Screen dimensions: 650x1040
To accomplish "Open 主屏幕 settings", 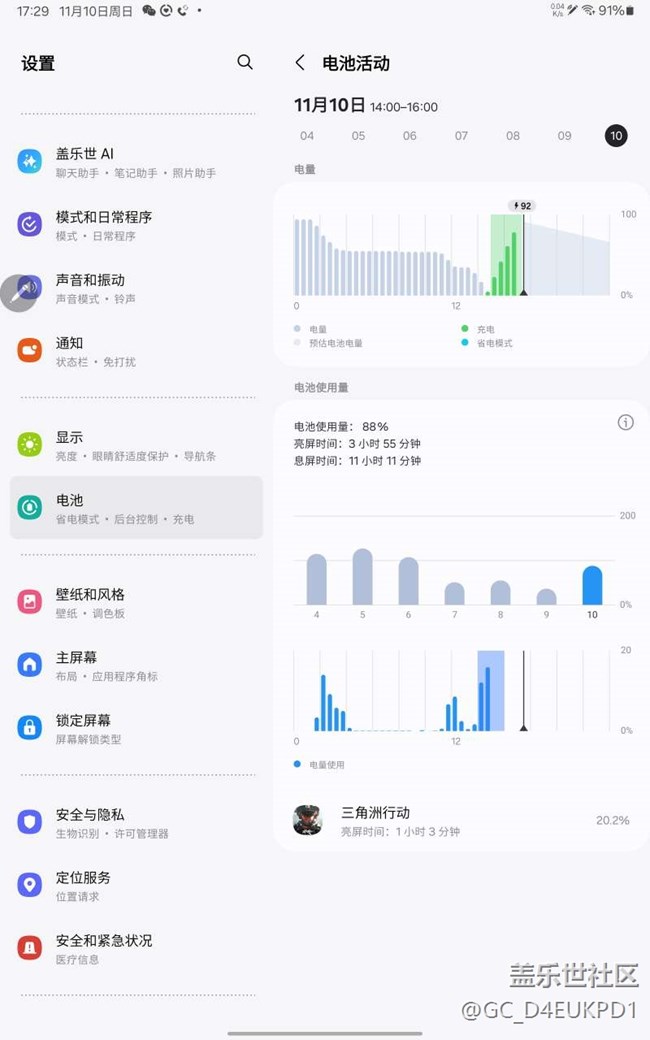I will point(136,666).
